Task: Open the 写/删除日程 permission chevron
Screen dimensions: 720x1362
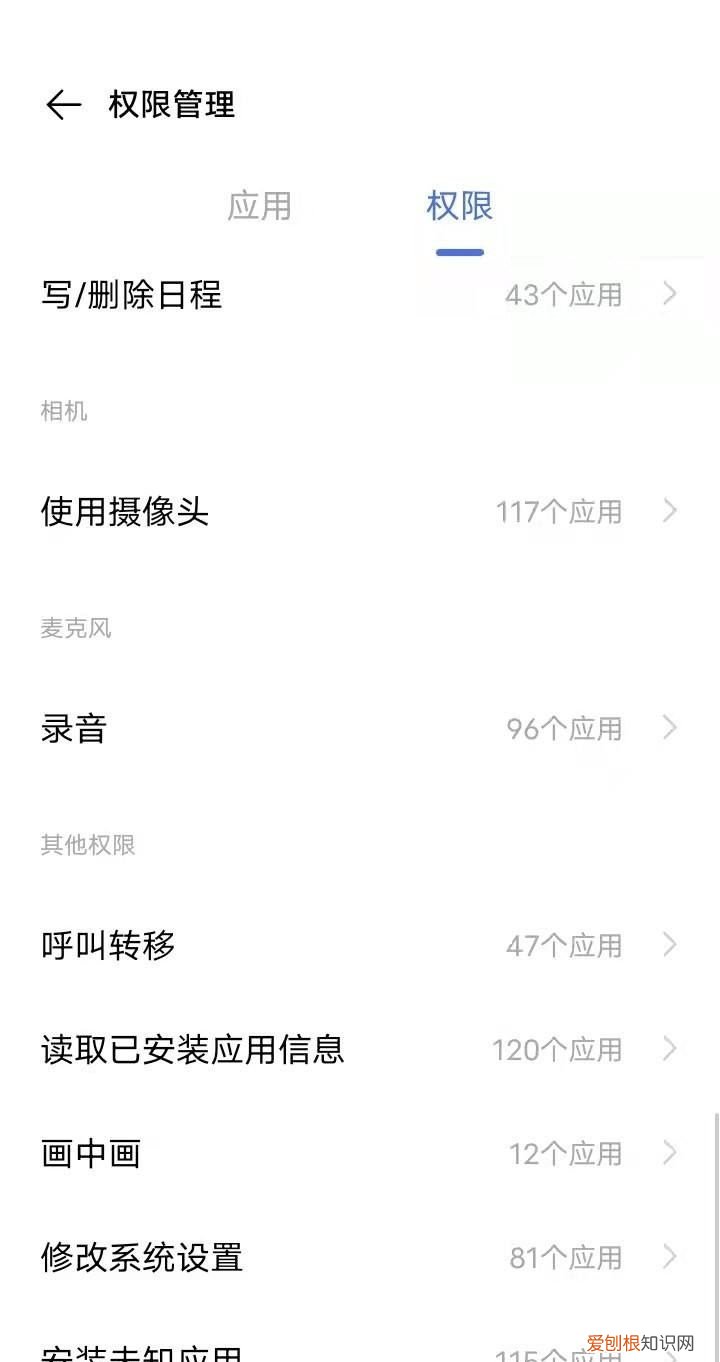Action: coord(667,294)
